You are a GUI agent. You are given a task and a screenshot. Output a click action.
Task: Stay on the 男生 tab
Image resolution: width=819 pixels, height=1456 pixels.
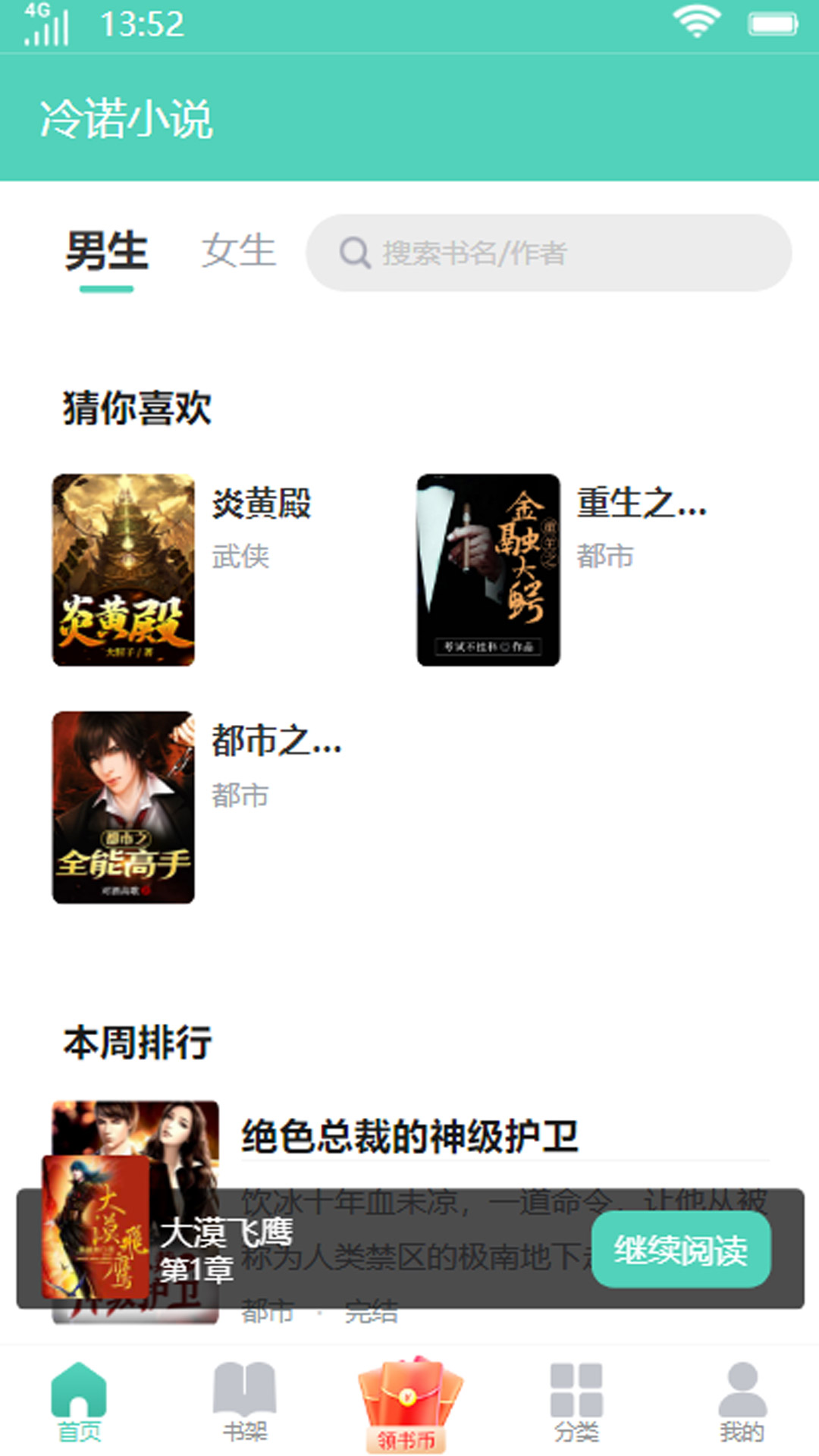tap(106, 252)
